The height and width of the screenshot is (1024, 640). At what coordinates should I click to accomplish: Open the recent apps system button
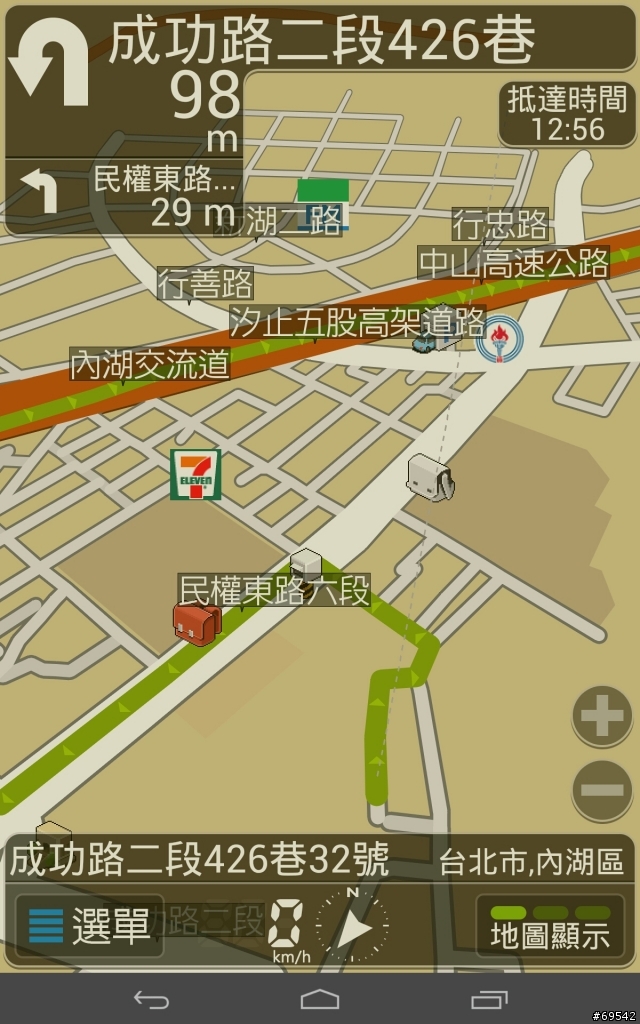click(x=489, y=999)
